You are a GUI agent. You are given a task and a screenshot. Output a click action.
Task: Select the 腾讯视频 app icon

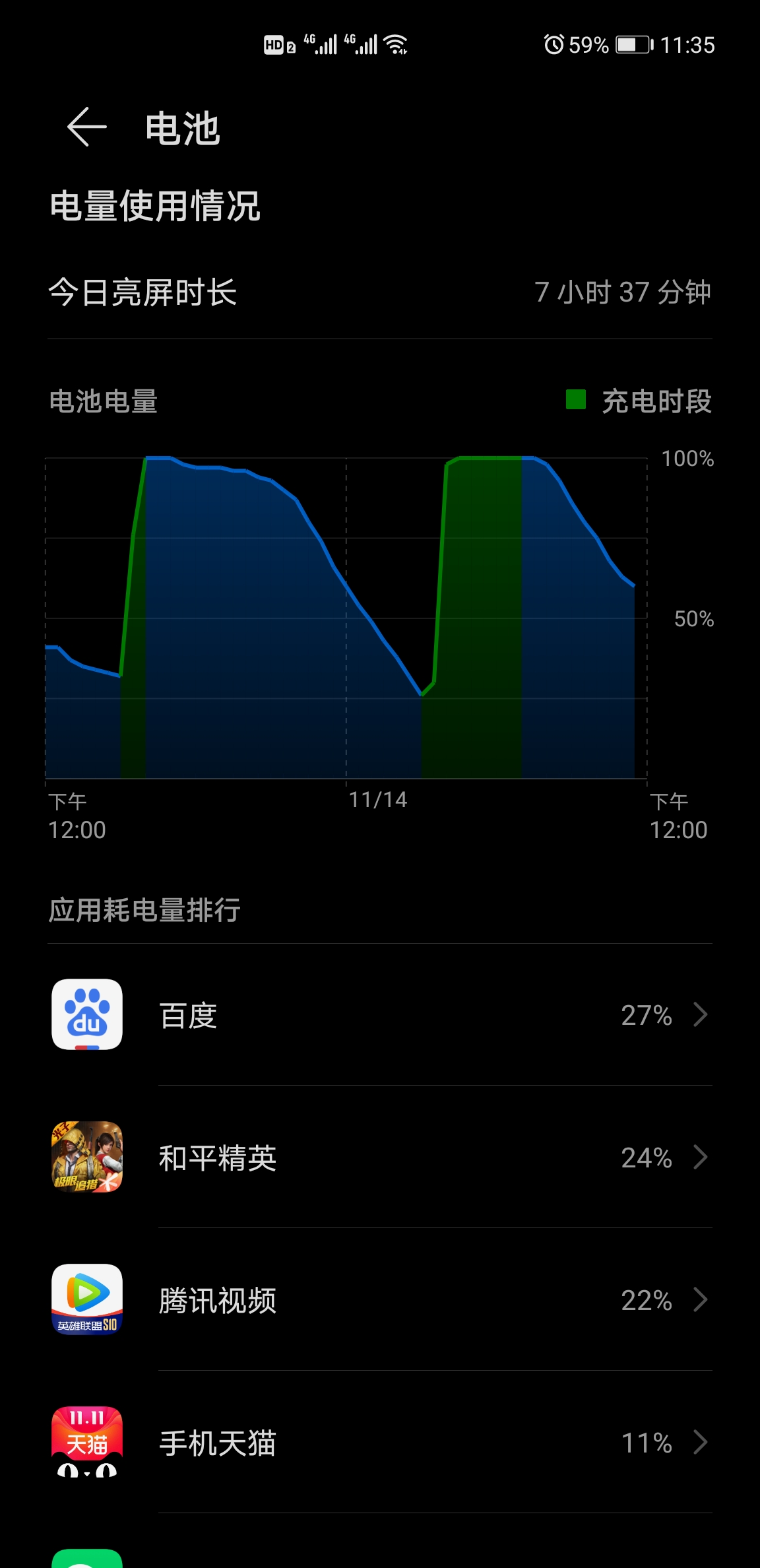(x=86, y=1301)
